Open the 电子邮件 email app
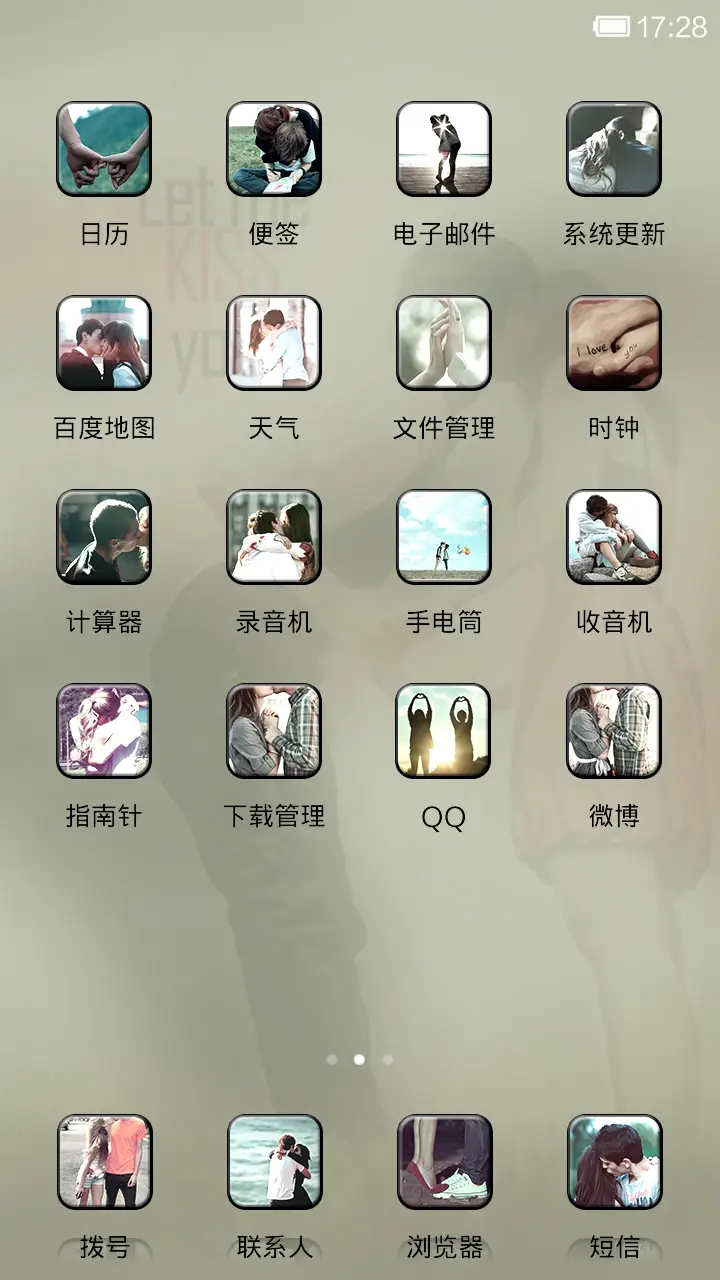The image size is (720, 1280). pyautogui.click(x=443, y=148)
